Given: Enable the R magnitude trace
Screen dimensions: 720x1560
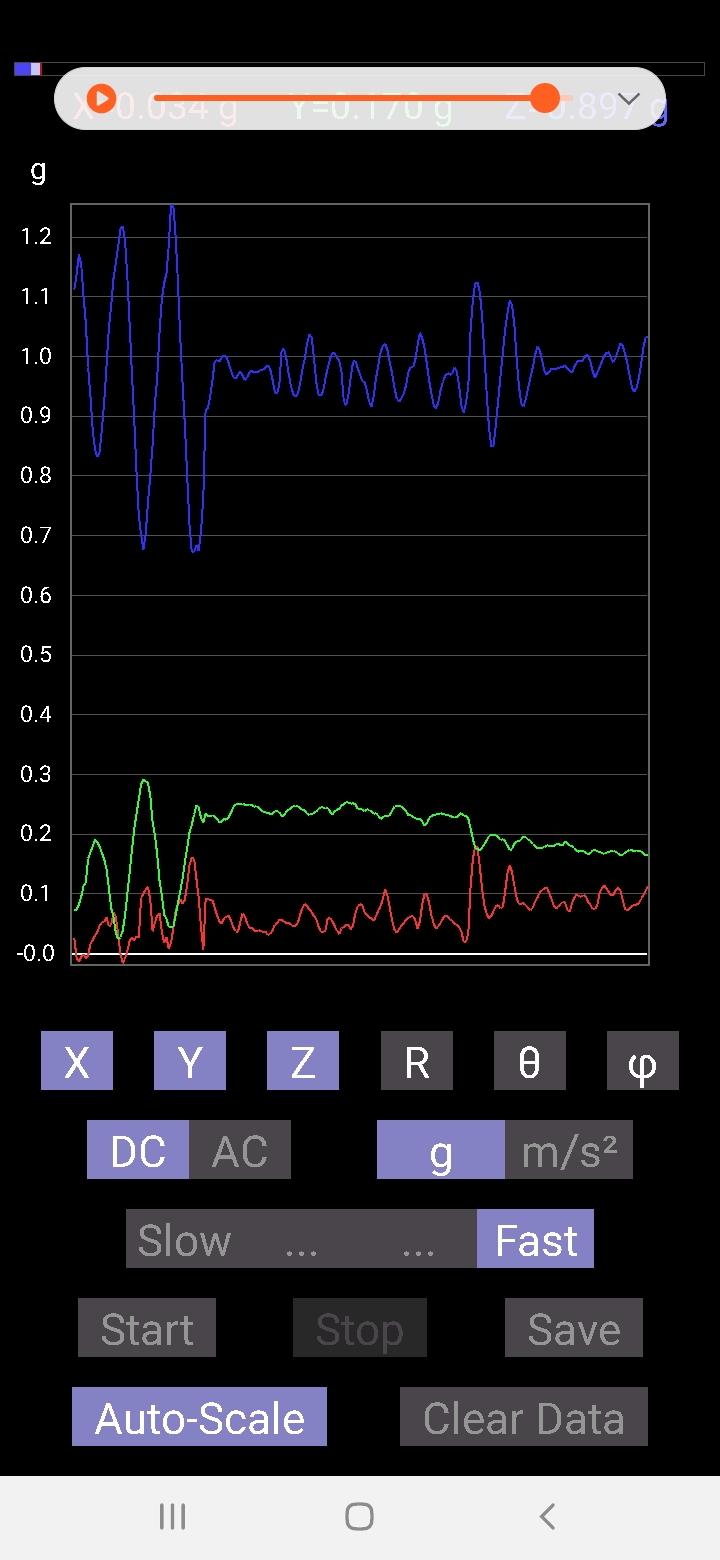Looking at the screenshot, I should coord(417,1061).
